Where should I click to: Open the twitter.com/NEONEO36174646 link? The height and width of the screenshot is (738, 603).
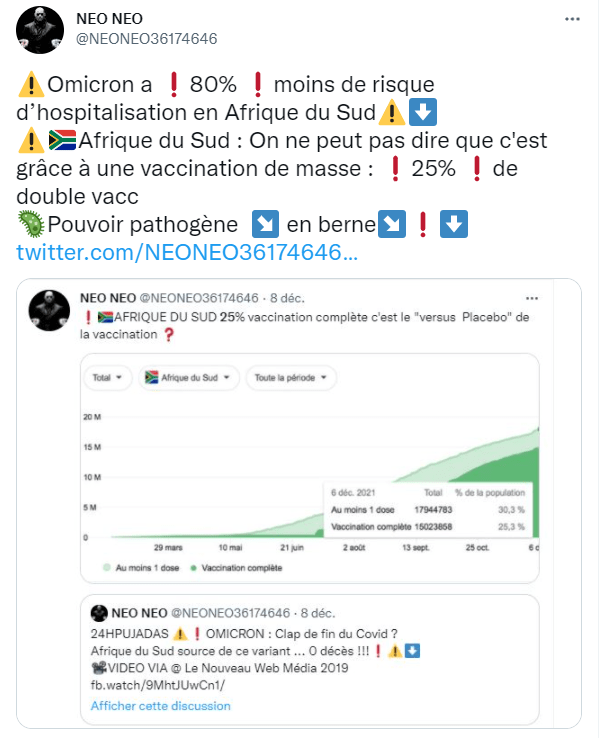tap(186, 252)
